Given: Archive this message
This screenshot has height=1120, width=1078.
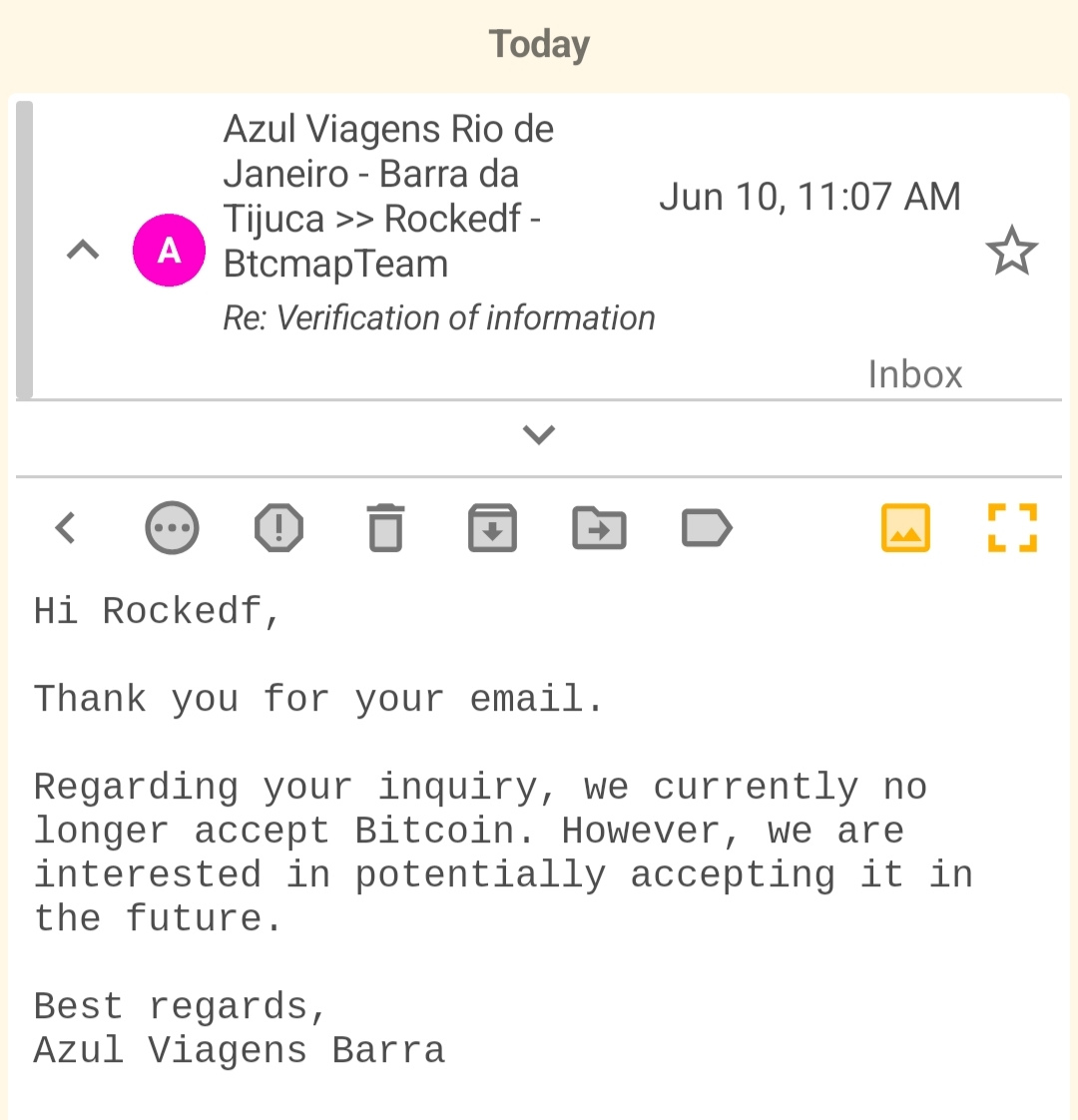Looking at the screenshot, I should 492,527.
